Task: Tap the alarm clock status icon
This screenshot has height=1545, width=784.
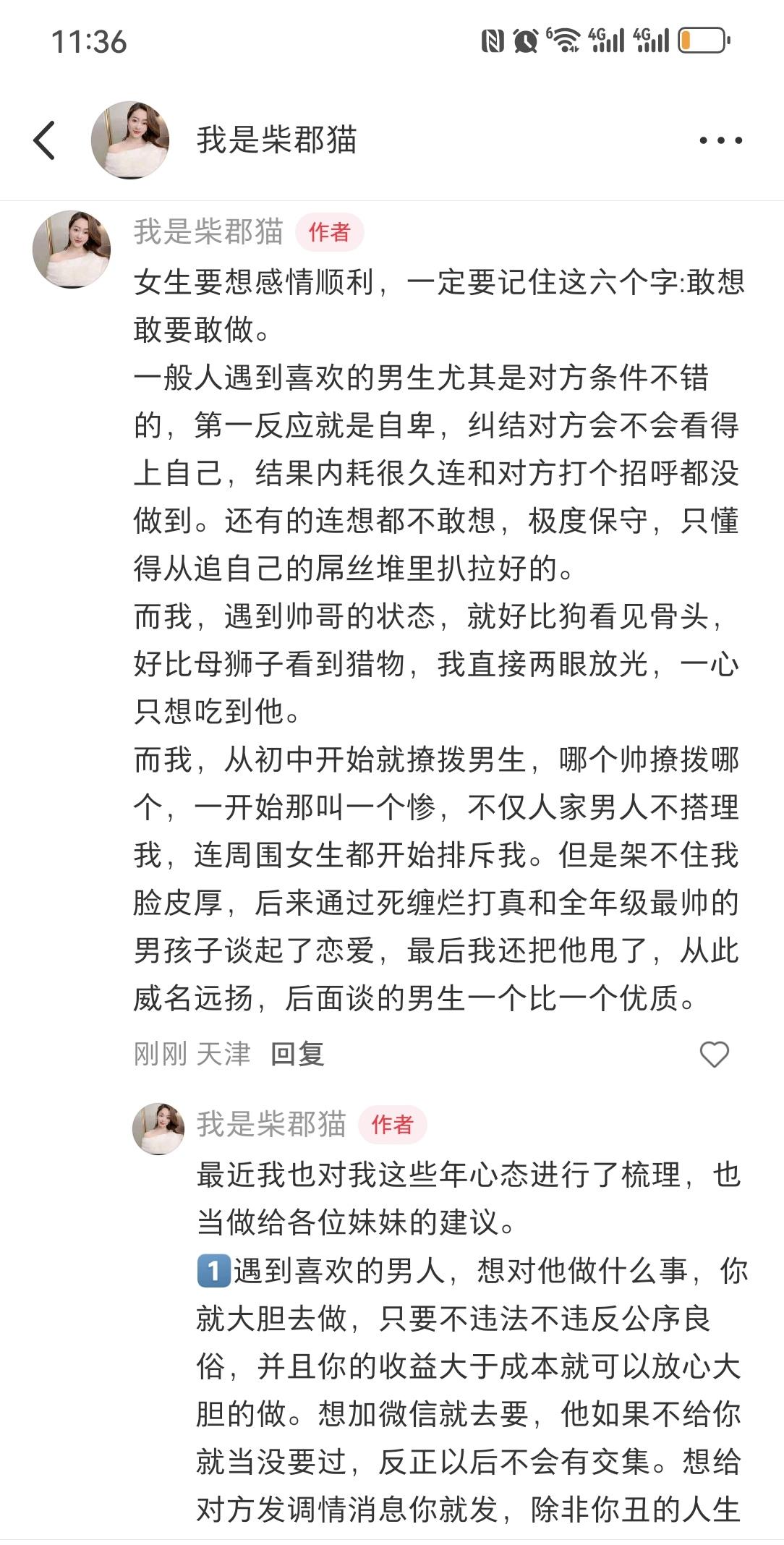Action: [524, 40]
